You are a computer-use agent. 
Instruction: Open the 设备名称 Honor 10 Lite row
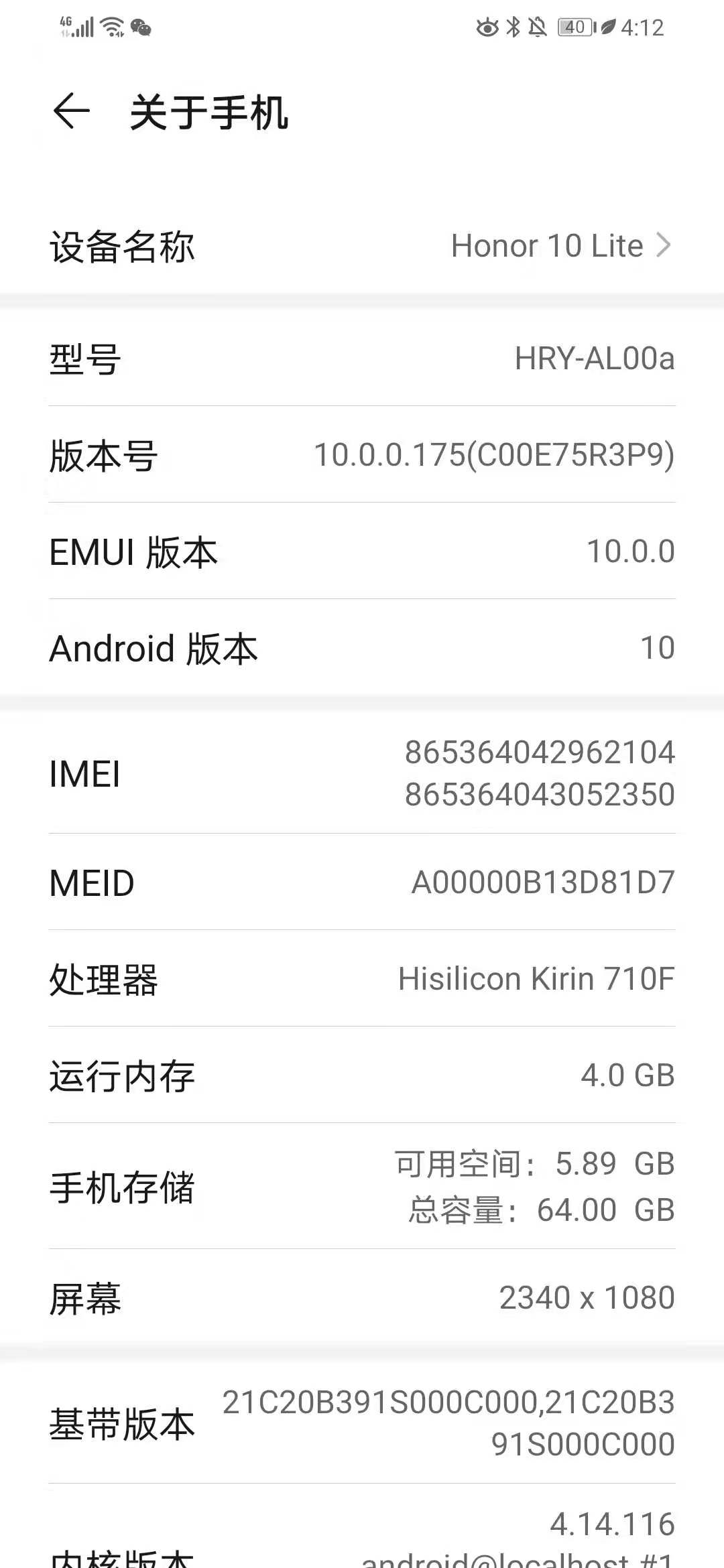362,246
